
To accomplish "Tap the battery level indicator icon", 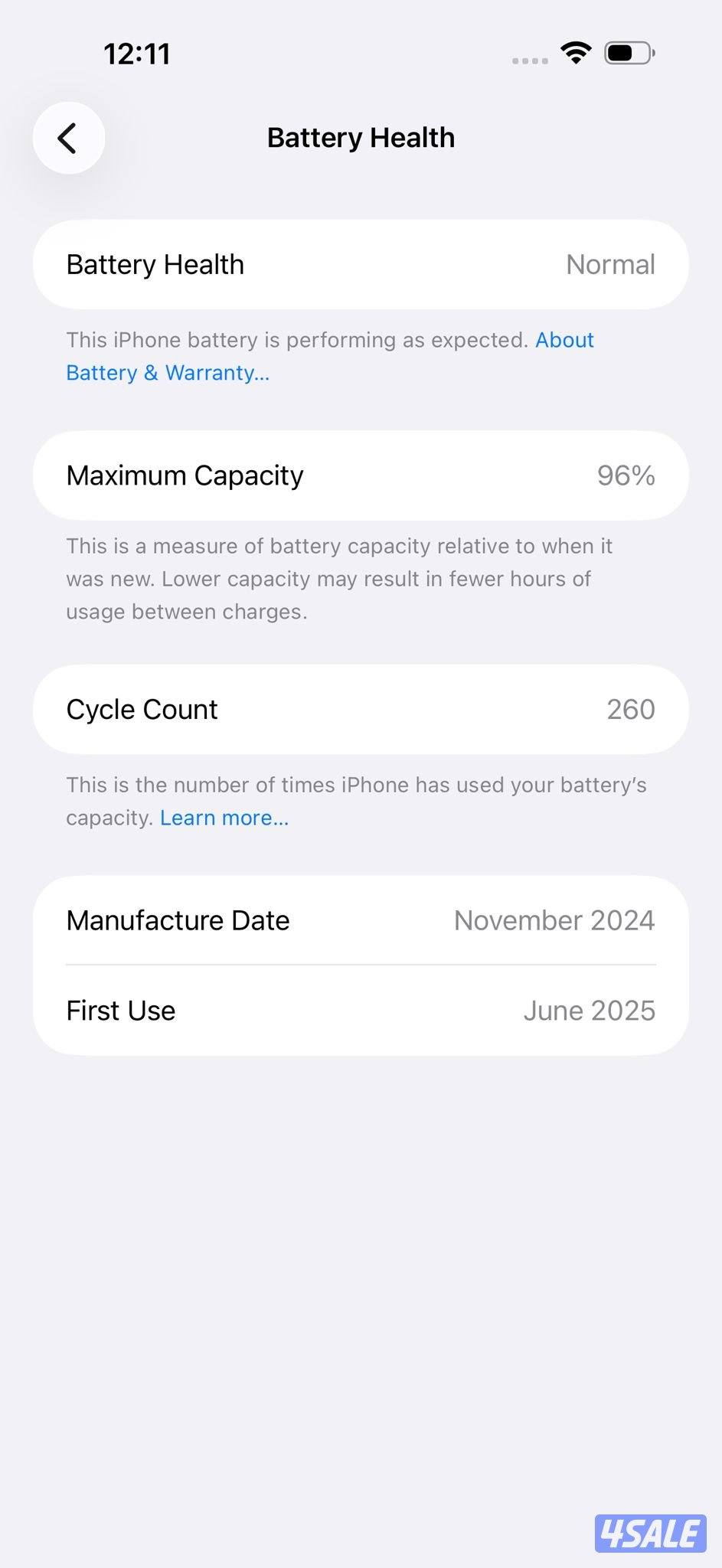I will [x=626, y=52].
